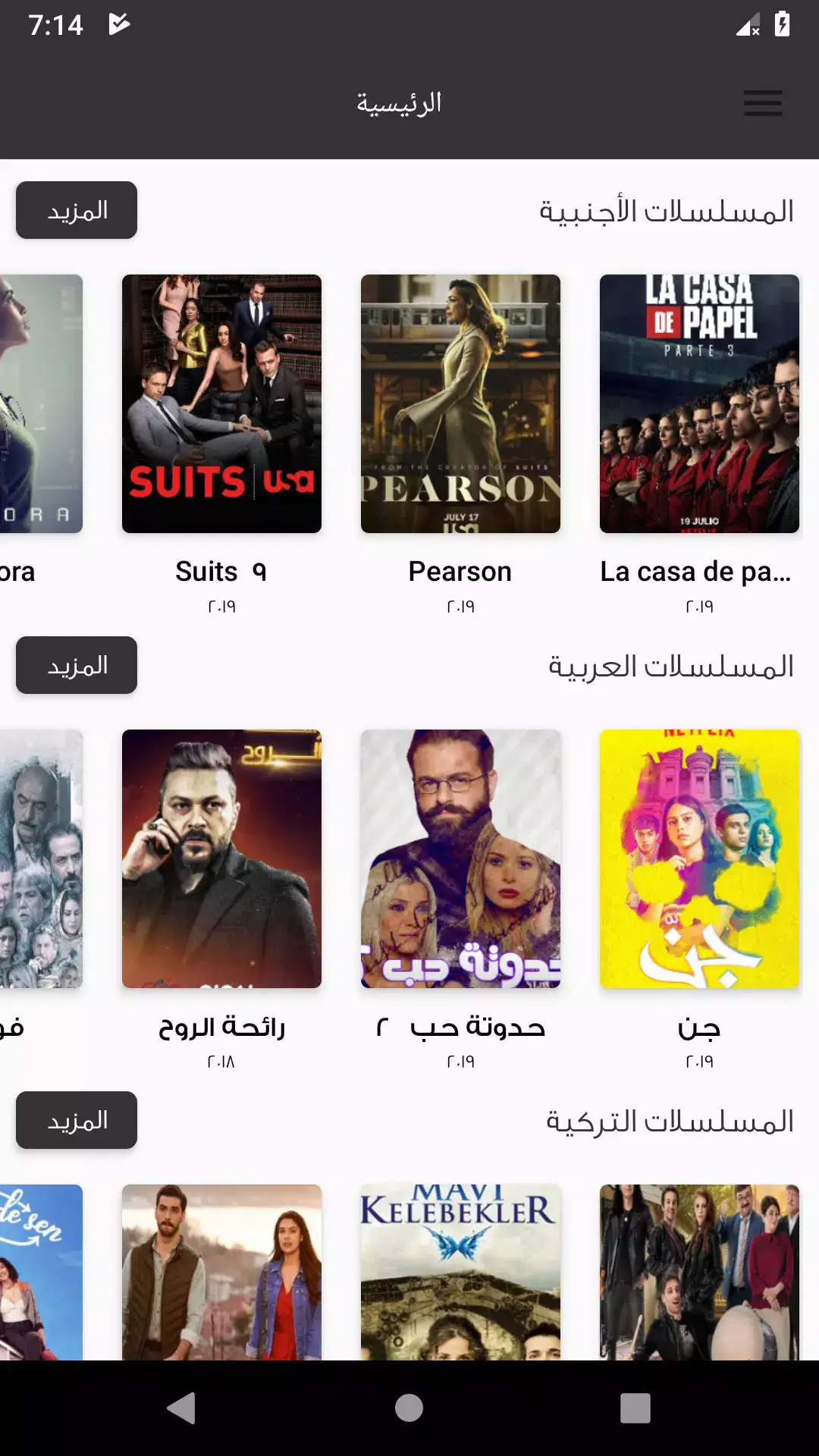Screen dimensions: 819x1456
Task: Tap المزيد for المسلسلات العربية
Action: pyautogui.click(x=77, y=665)
